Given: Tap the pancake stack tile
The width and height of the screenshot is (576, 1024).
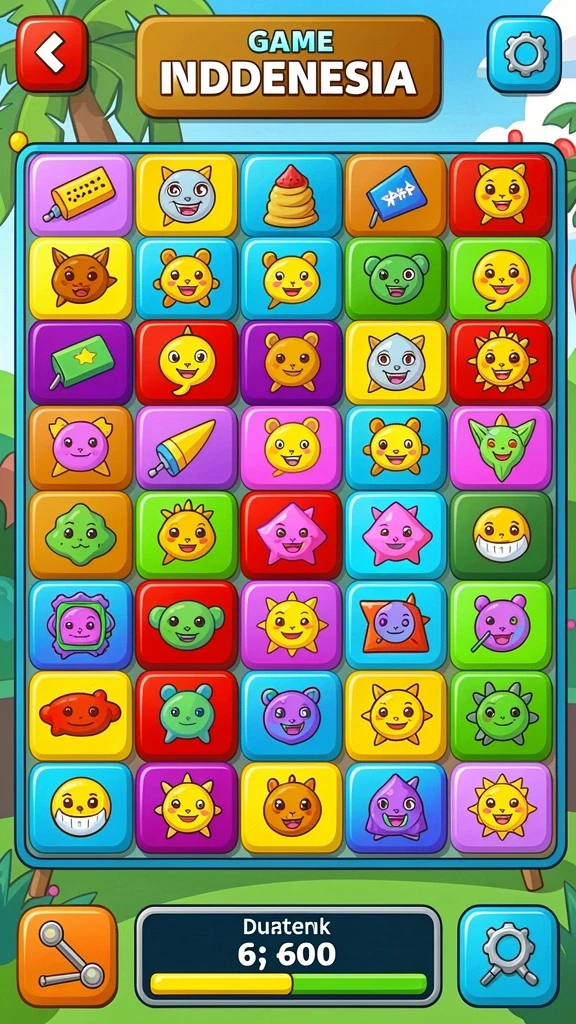Looking at the screenshot, I should tap(291, 195).
